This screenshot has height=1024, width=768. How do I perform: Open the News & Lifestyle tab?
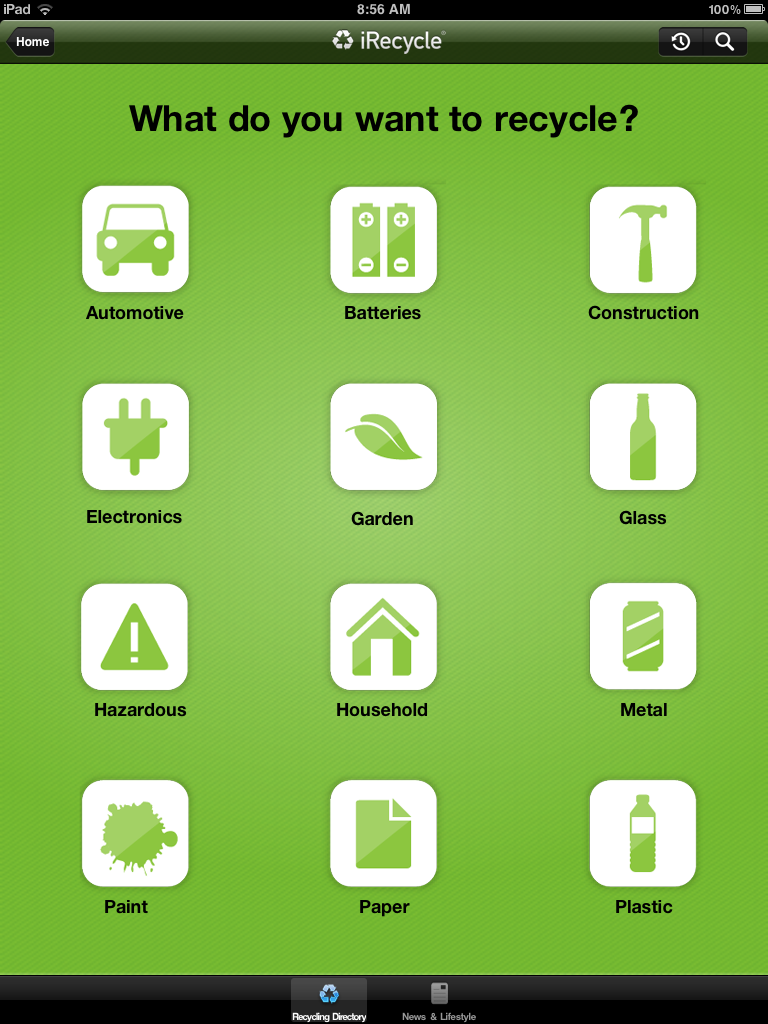[438, 998]
